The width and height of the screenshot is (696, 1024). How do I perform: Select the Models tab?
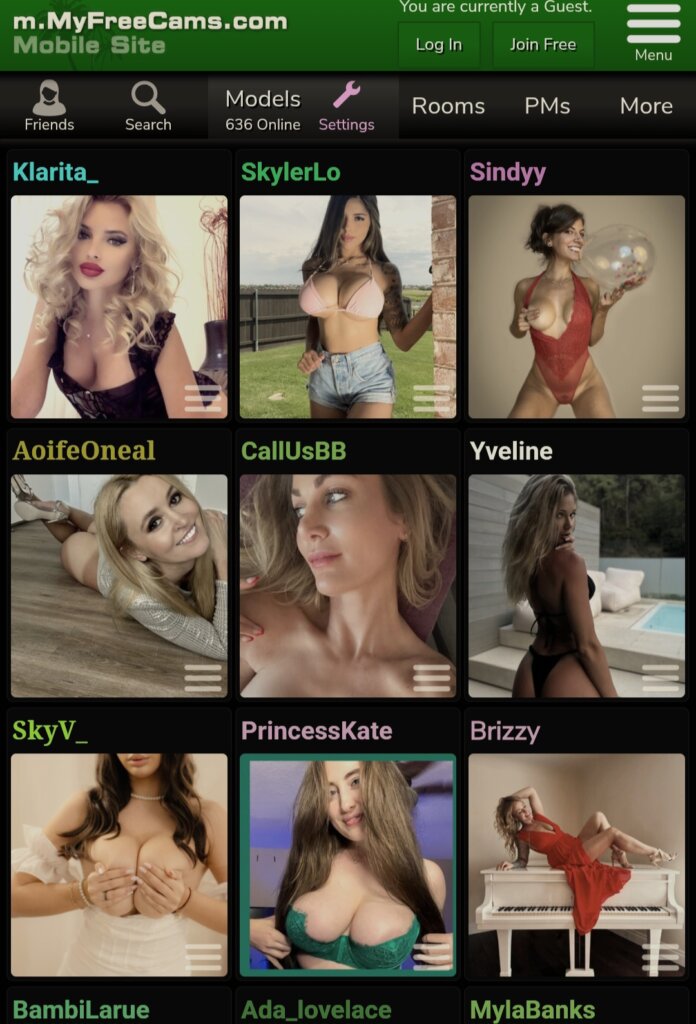(x=263, y=108)
